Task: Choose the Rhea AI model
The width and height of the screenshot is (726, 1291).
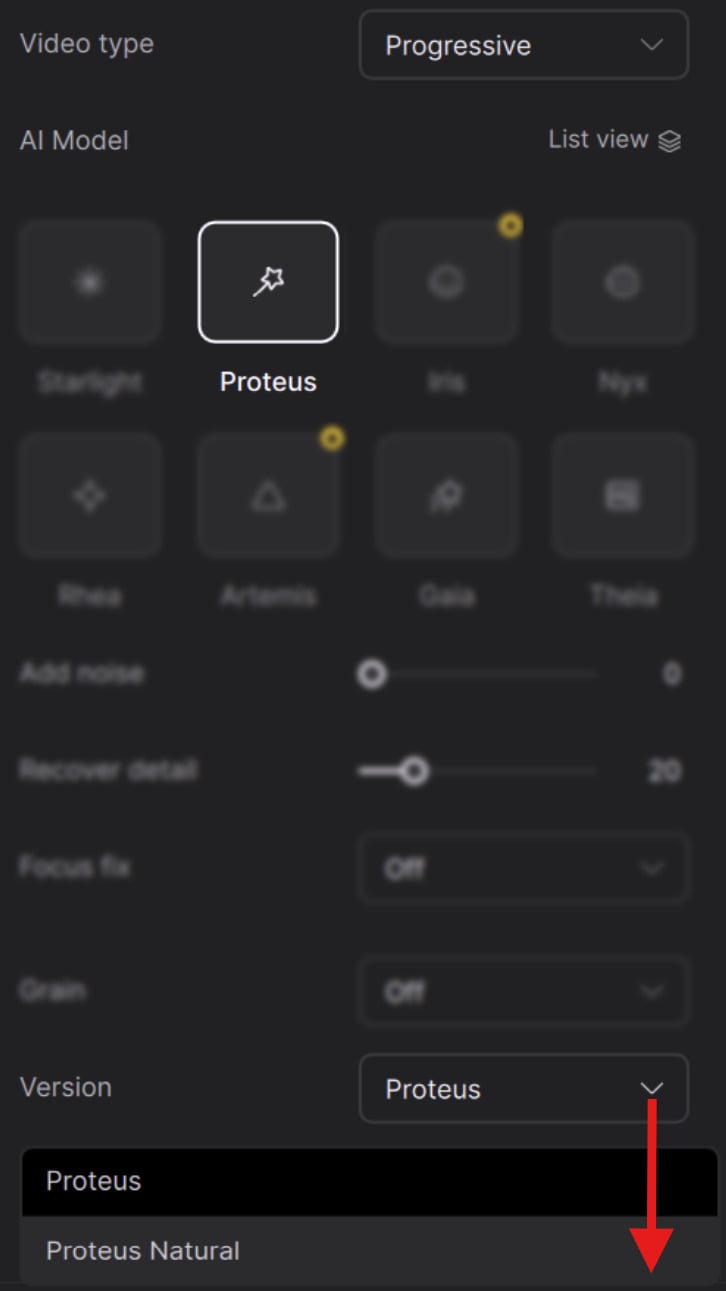Action: point(90,495)
